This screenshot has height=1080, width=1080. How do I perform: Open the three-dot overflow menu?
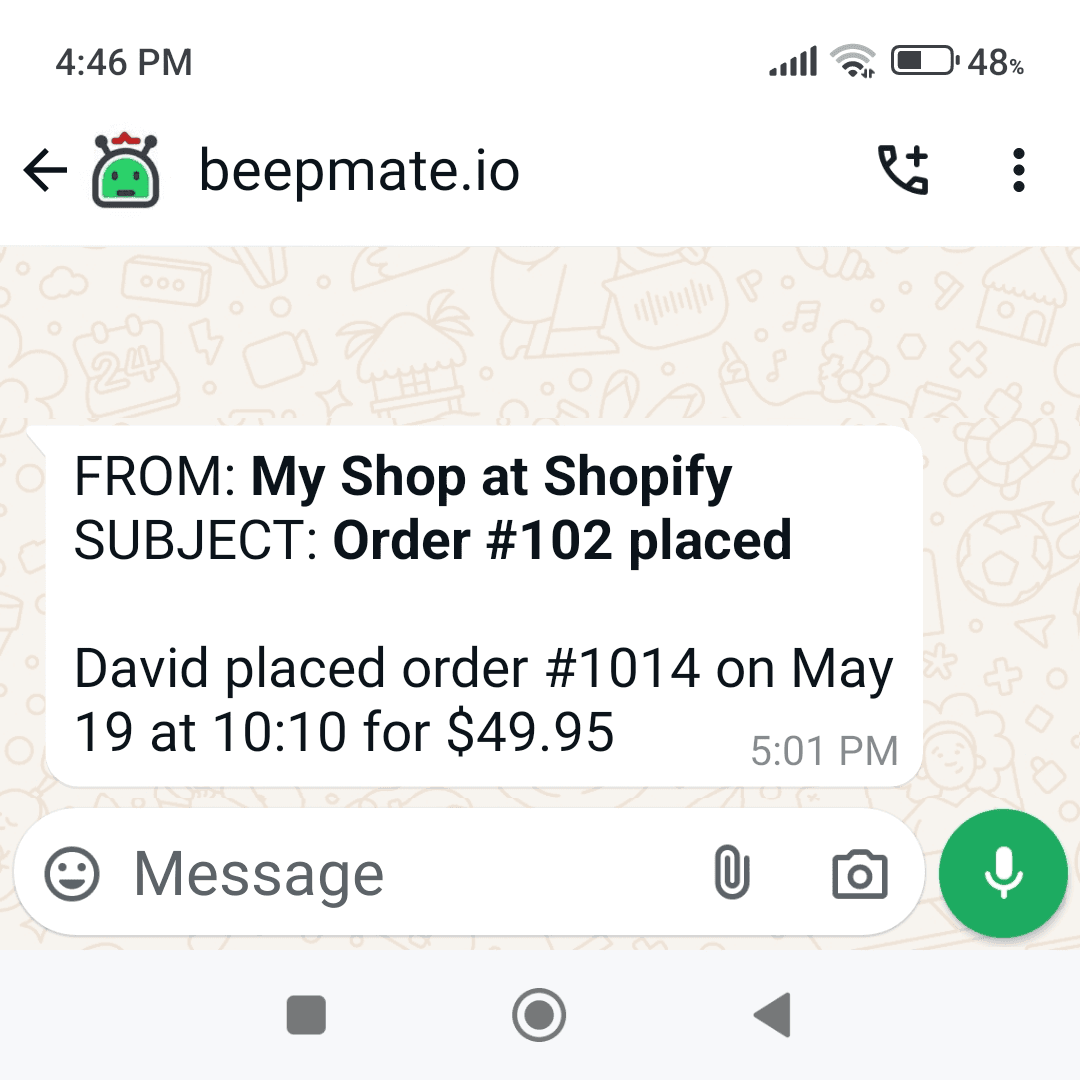point(1019,170)
